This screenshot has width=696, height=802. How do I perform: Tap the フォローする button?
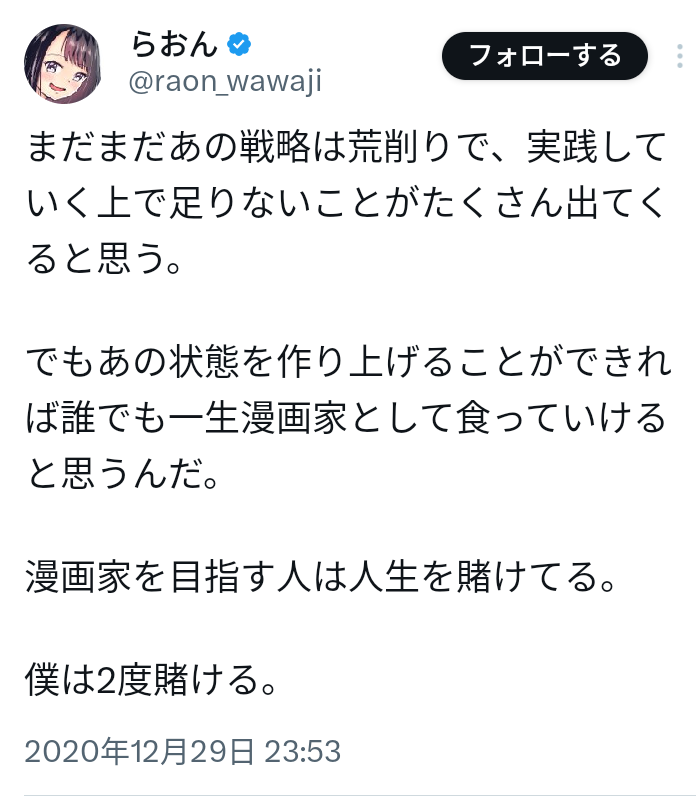tap(545, 55)
